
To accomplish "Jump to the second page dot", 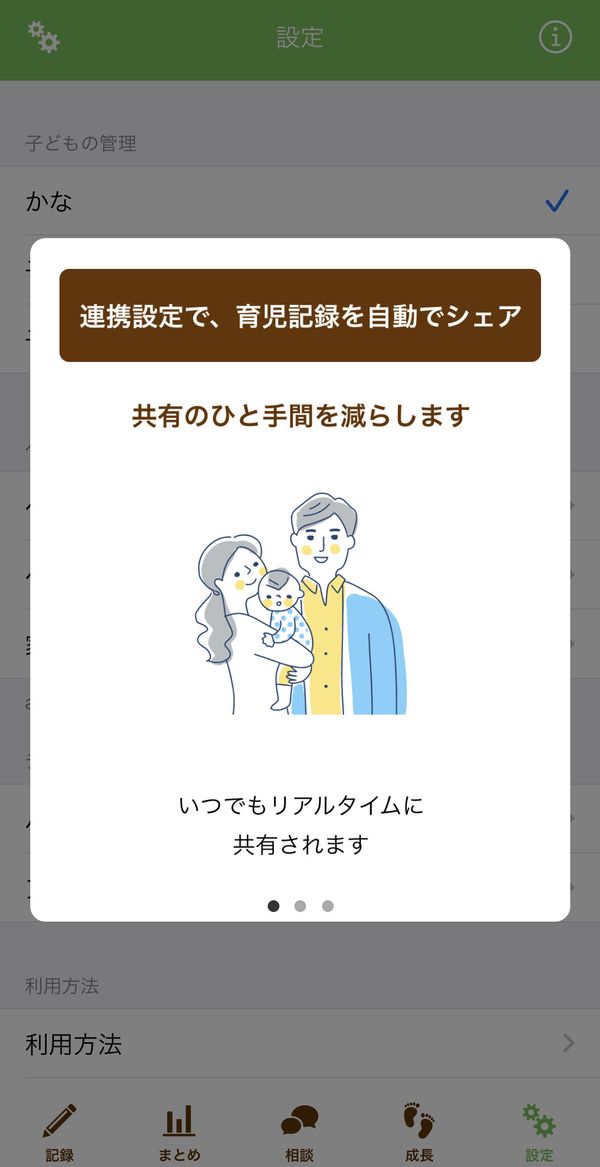I will (x=300, y=906).
